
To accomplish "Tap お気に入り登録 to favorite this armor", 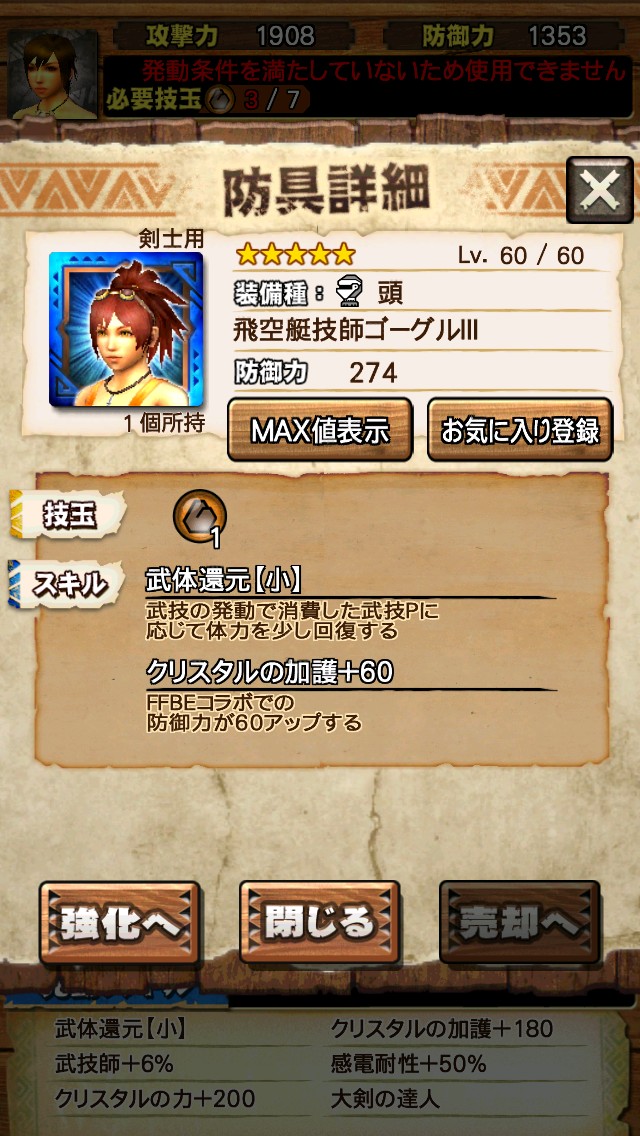I will (x=520, y=430).
